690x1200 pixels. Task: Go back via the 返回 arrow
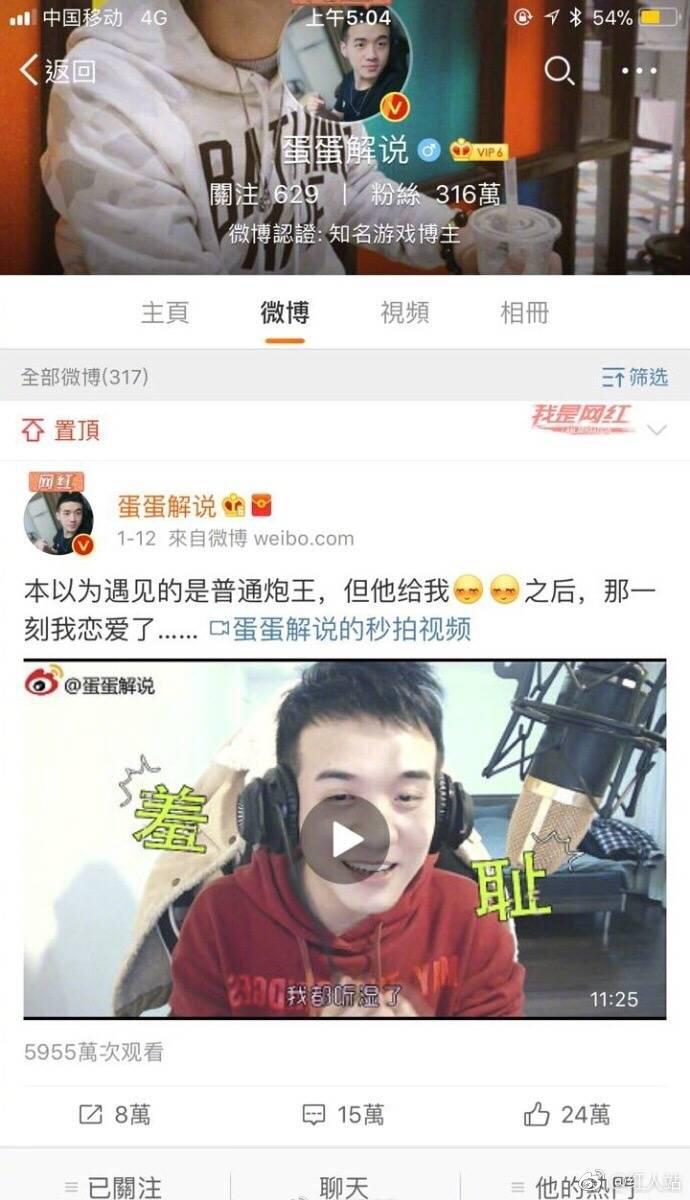coord(57,70)
